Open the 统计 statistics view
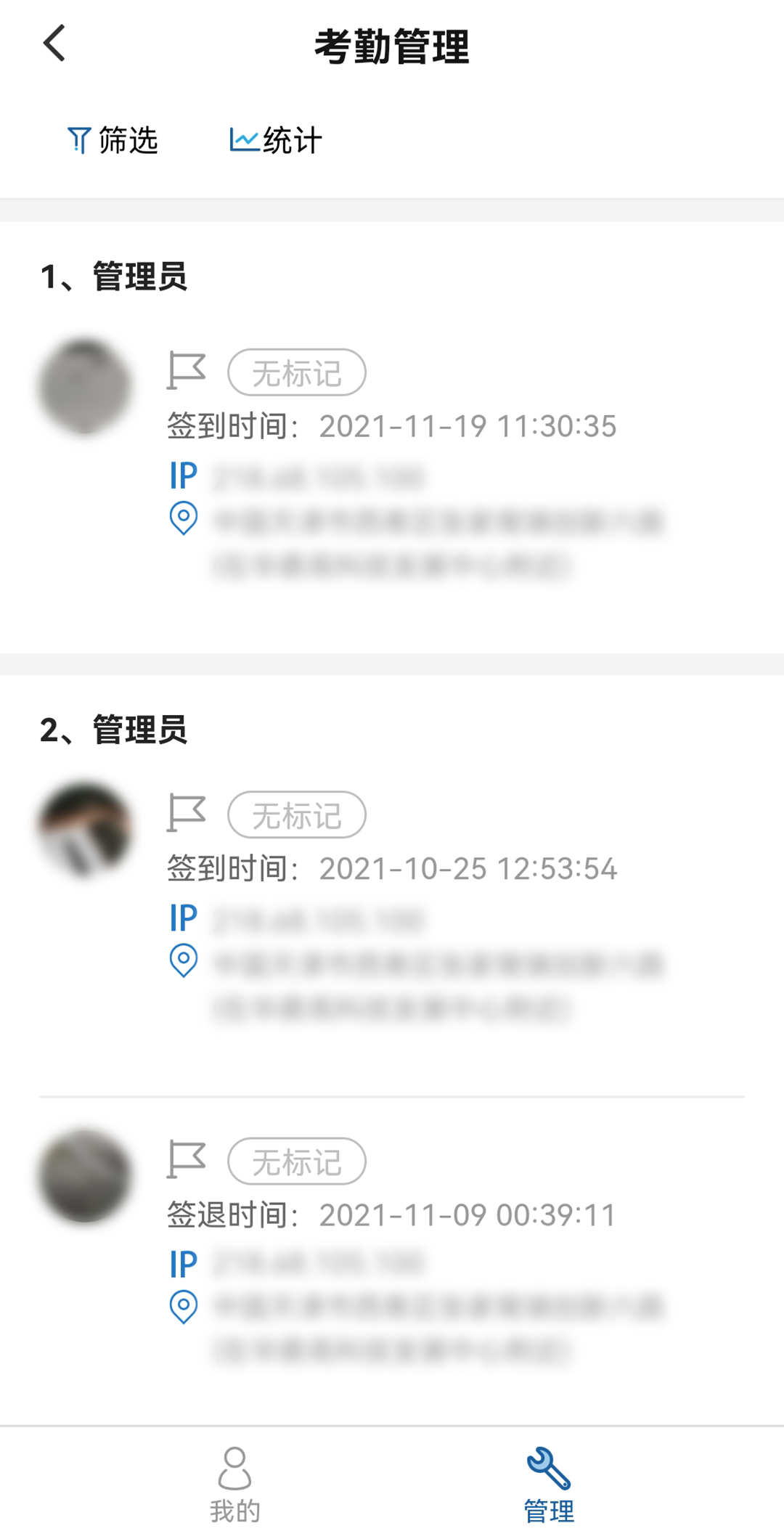 [276, 140]
